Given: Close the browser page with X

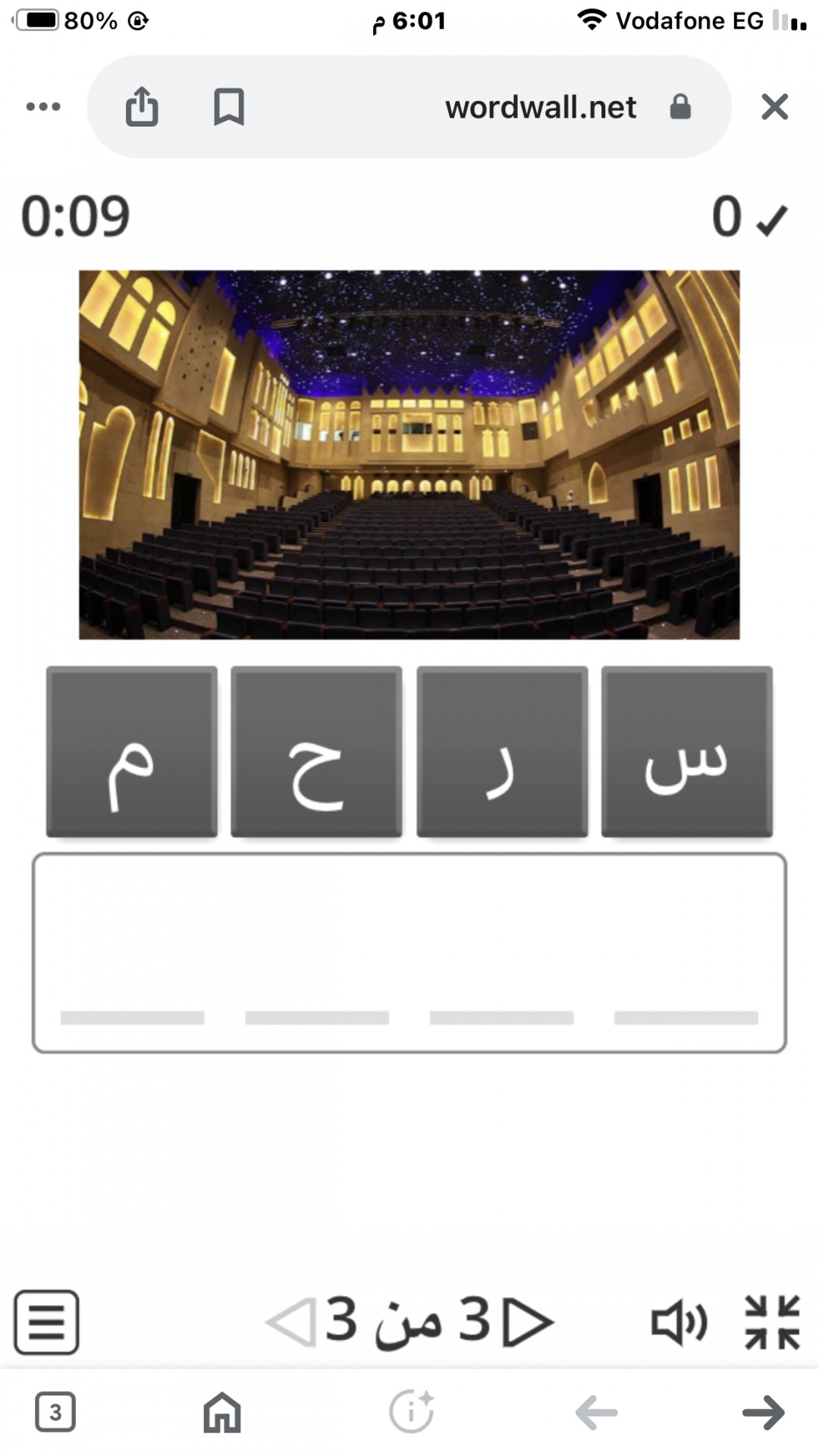Looking at the screenshot, I should [774, 107].
